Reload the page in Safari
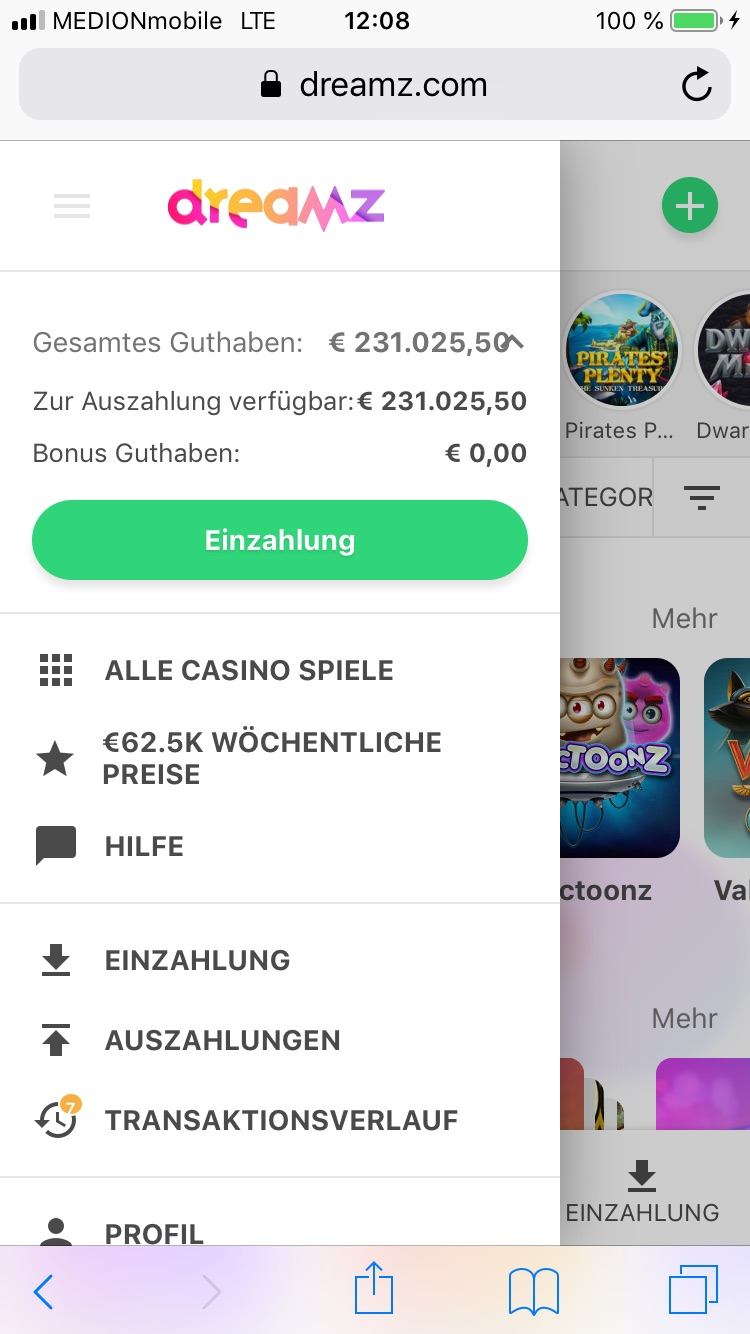 point(696,86)
